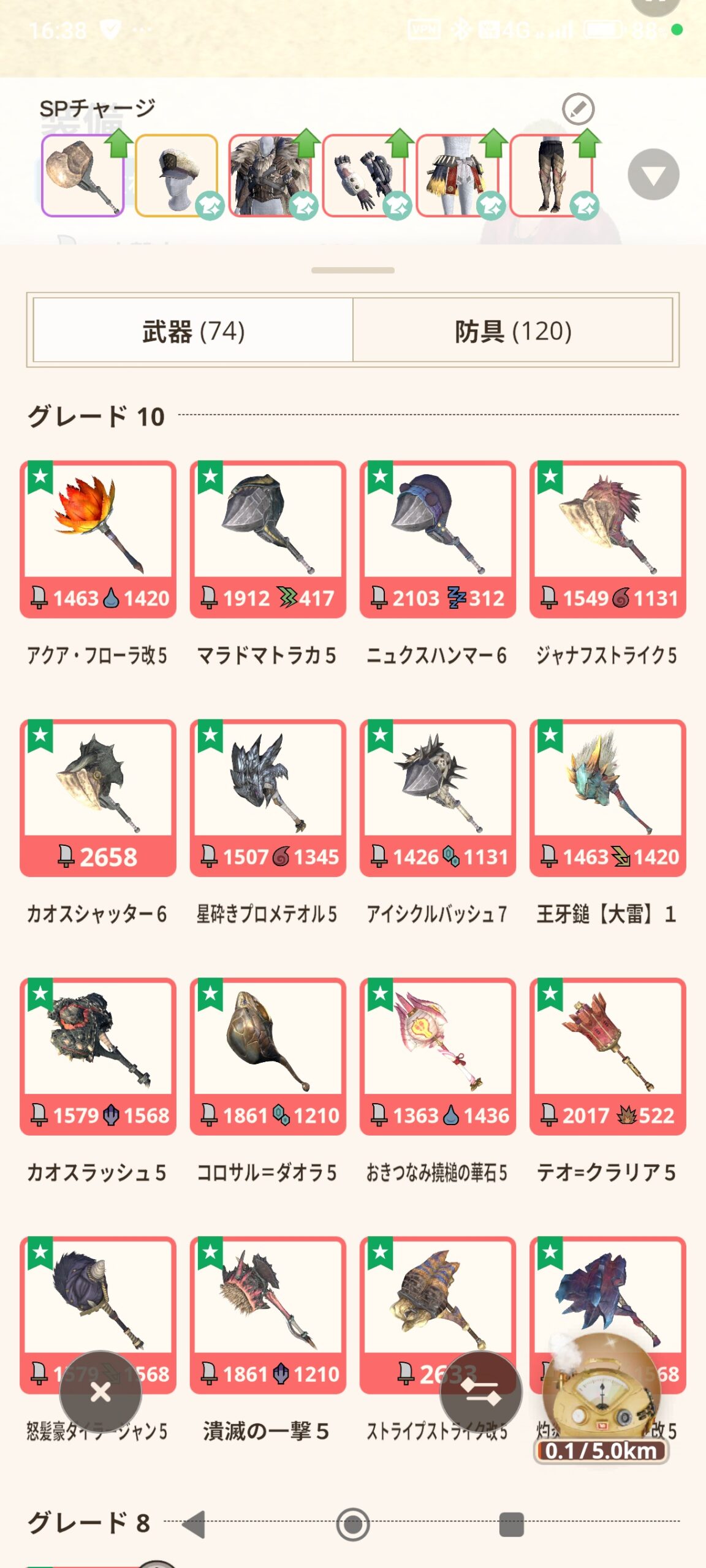Choose the マラドマトラカ5 hammer

[x=268, y=539]
